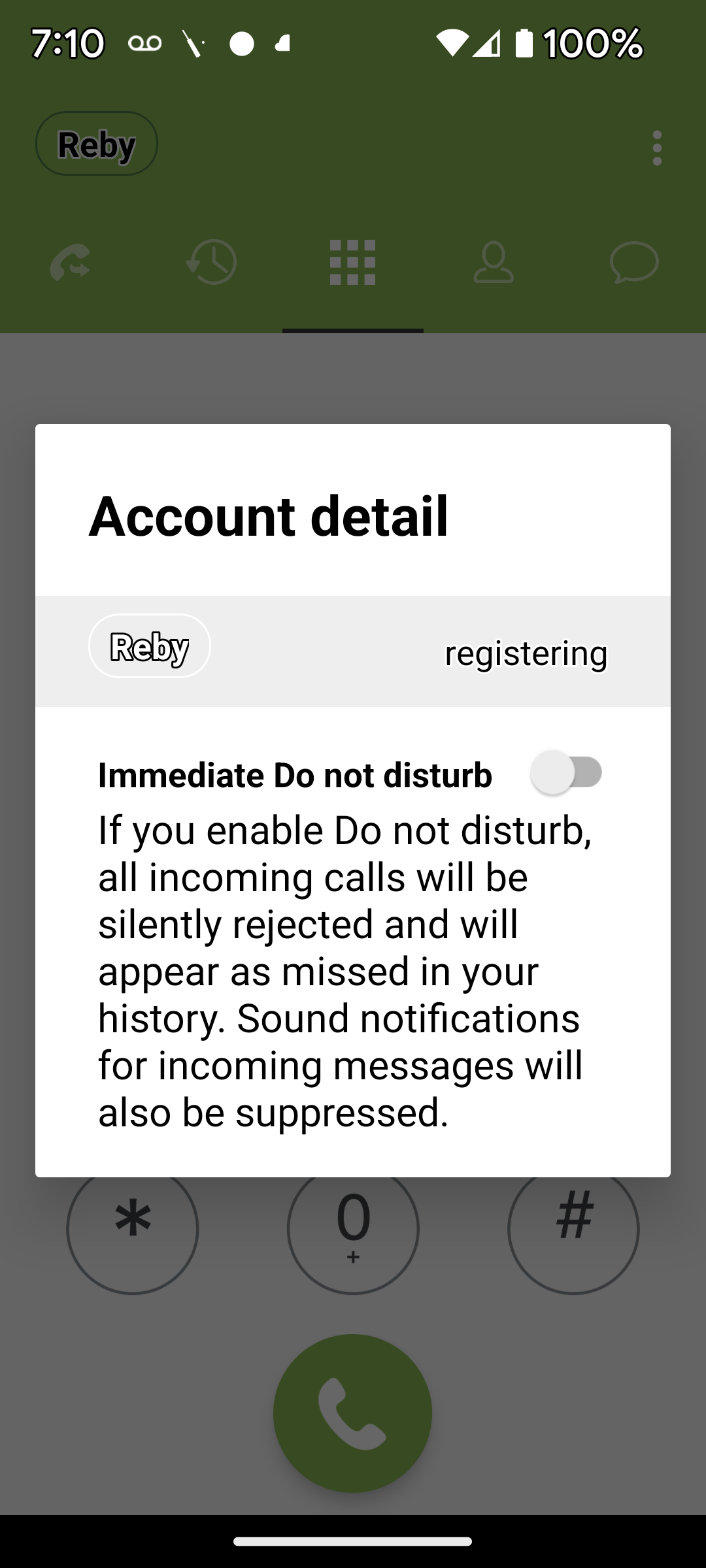
Task: Enable Immediate Do not disturb switch
Action: (x=566, y=772)
